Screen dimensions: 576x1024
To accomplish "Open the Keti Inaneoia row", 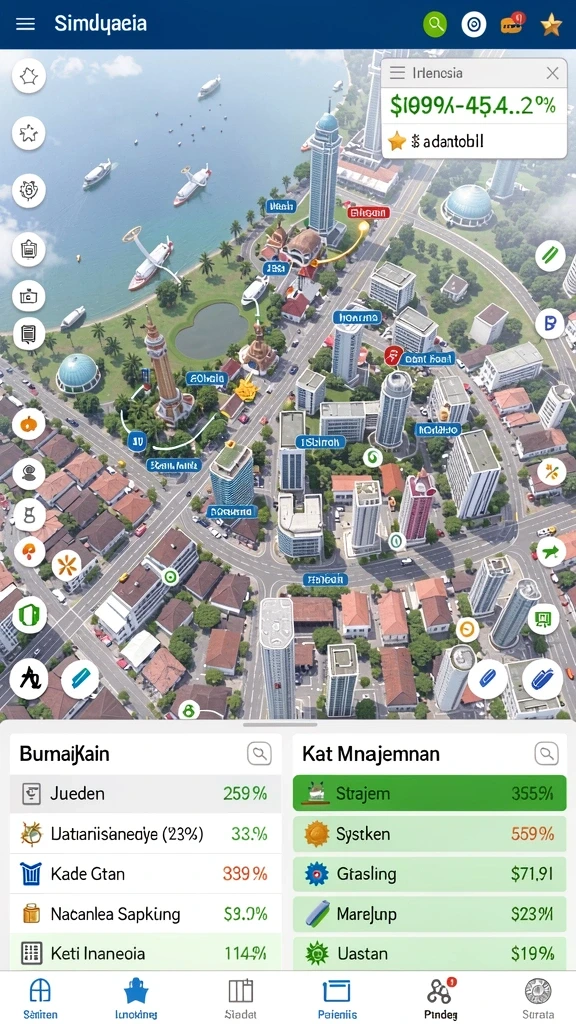I will [x=146, y=953].
